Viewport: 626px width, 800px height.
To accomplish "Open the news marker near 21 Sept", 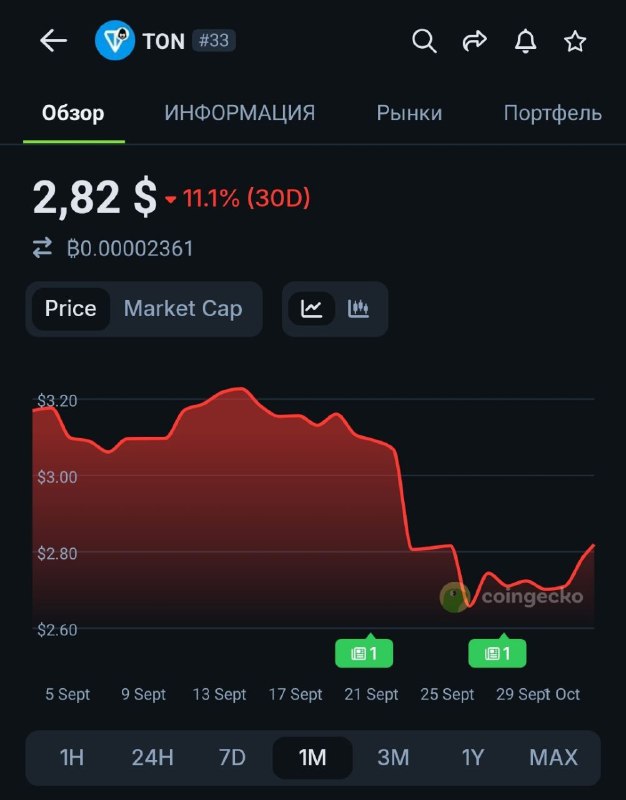I will coord(364,654).
